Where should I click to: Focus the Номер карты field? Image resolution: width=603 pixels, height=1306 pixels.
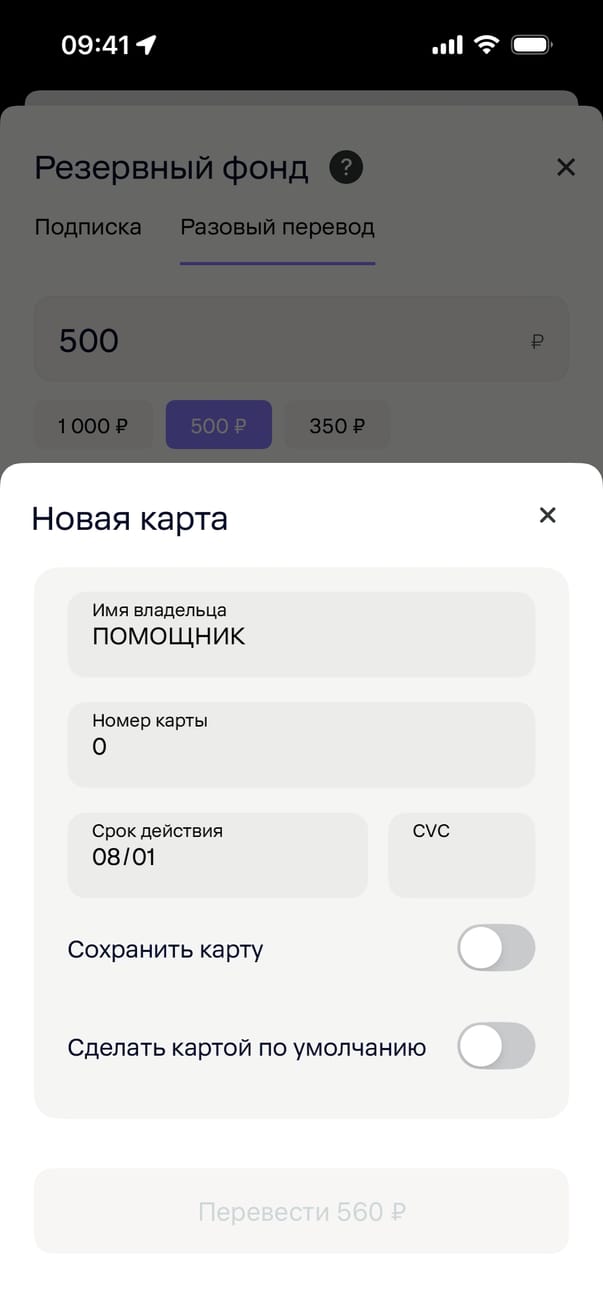point(301,744)
